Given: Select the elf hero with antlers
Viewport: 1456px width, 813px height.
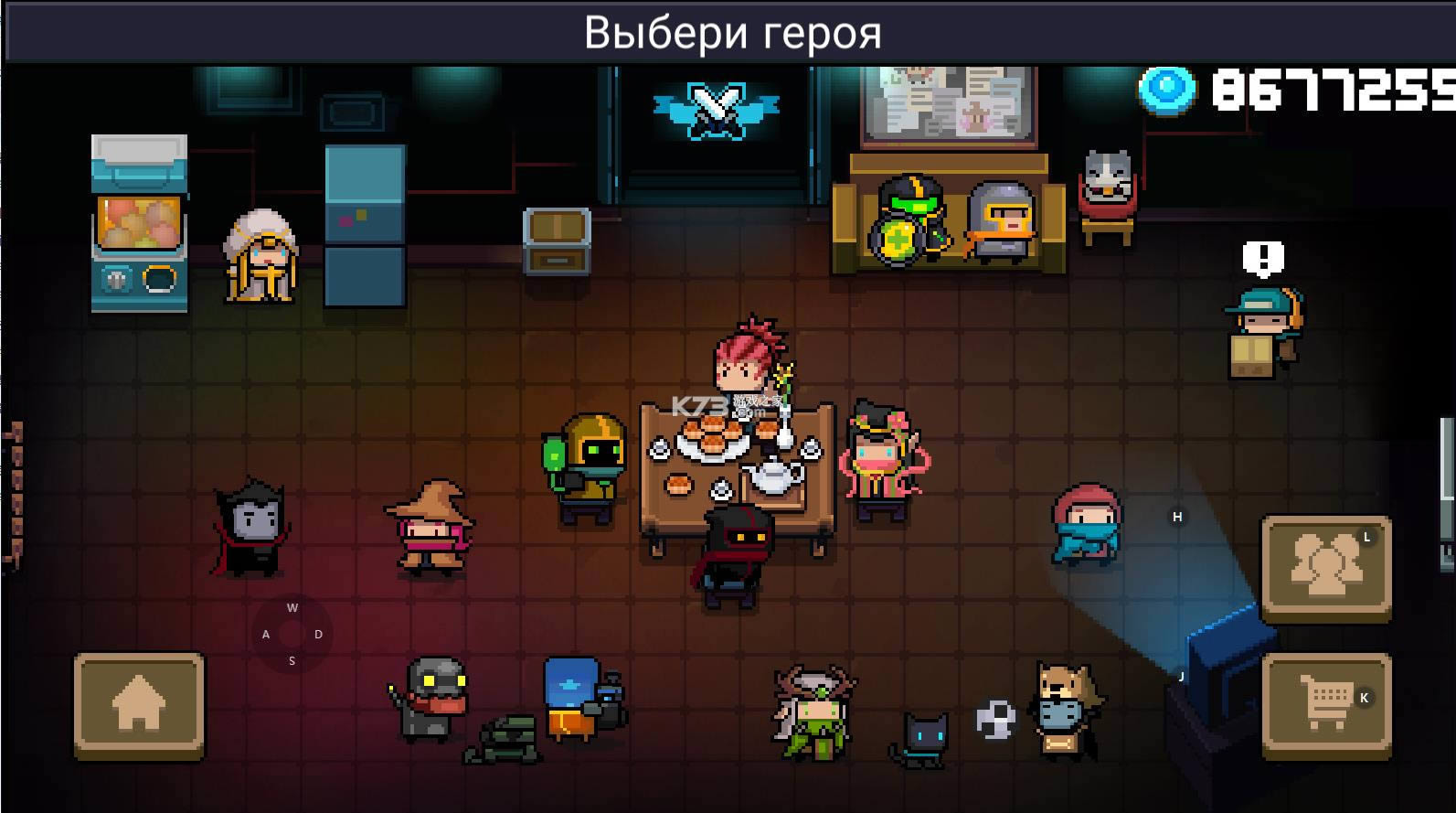Looking at the screenshot, I should (x=814, y=713).
